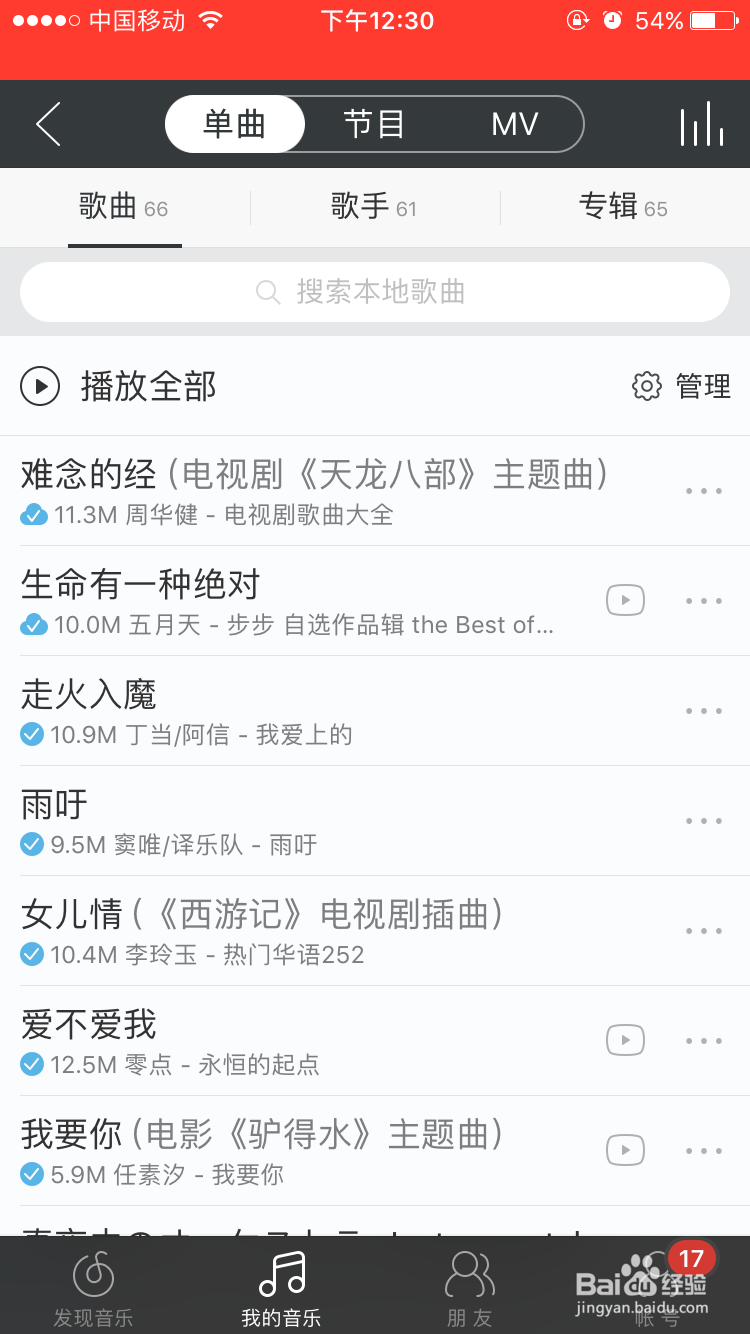
Task: Open more options for 走火入魔
Action: point(704,711)
